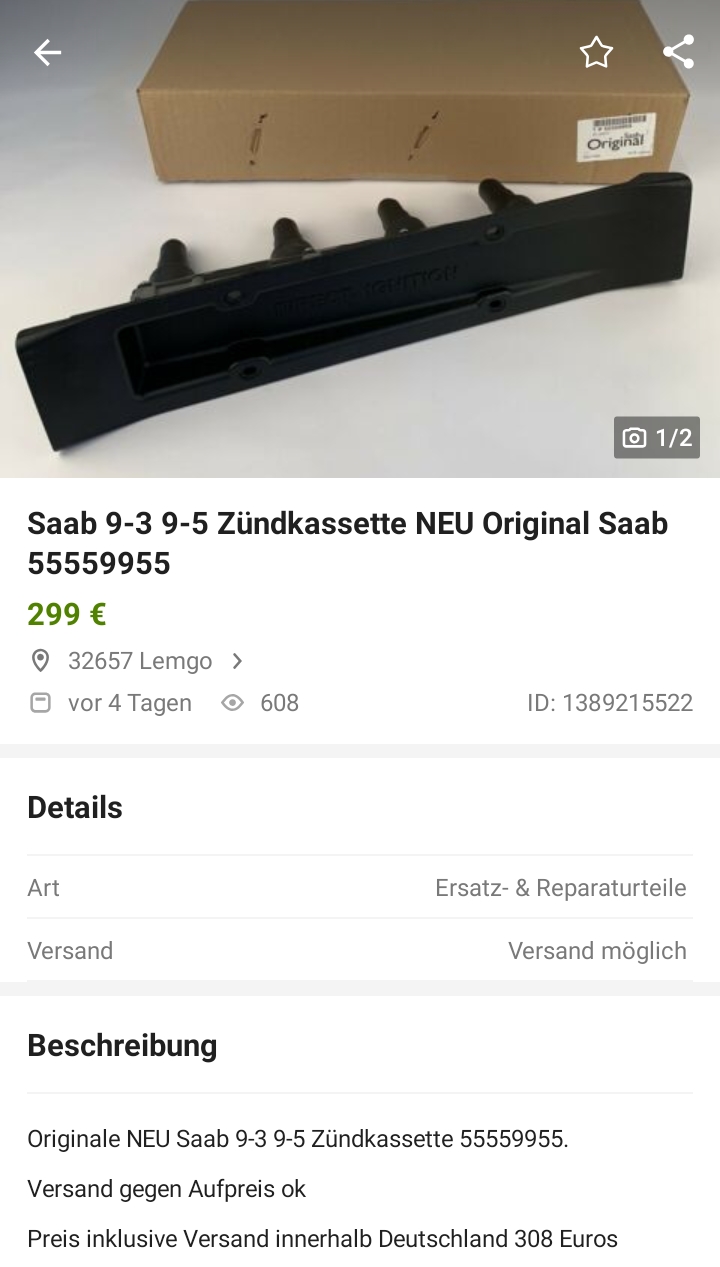Open the product photo gallery

(x=360, y=239)
